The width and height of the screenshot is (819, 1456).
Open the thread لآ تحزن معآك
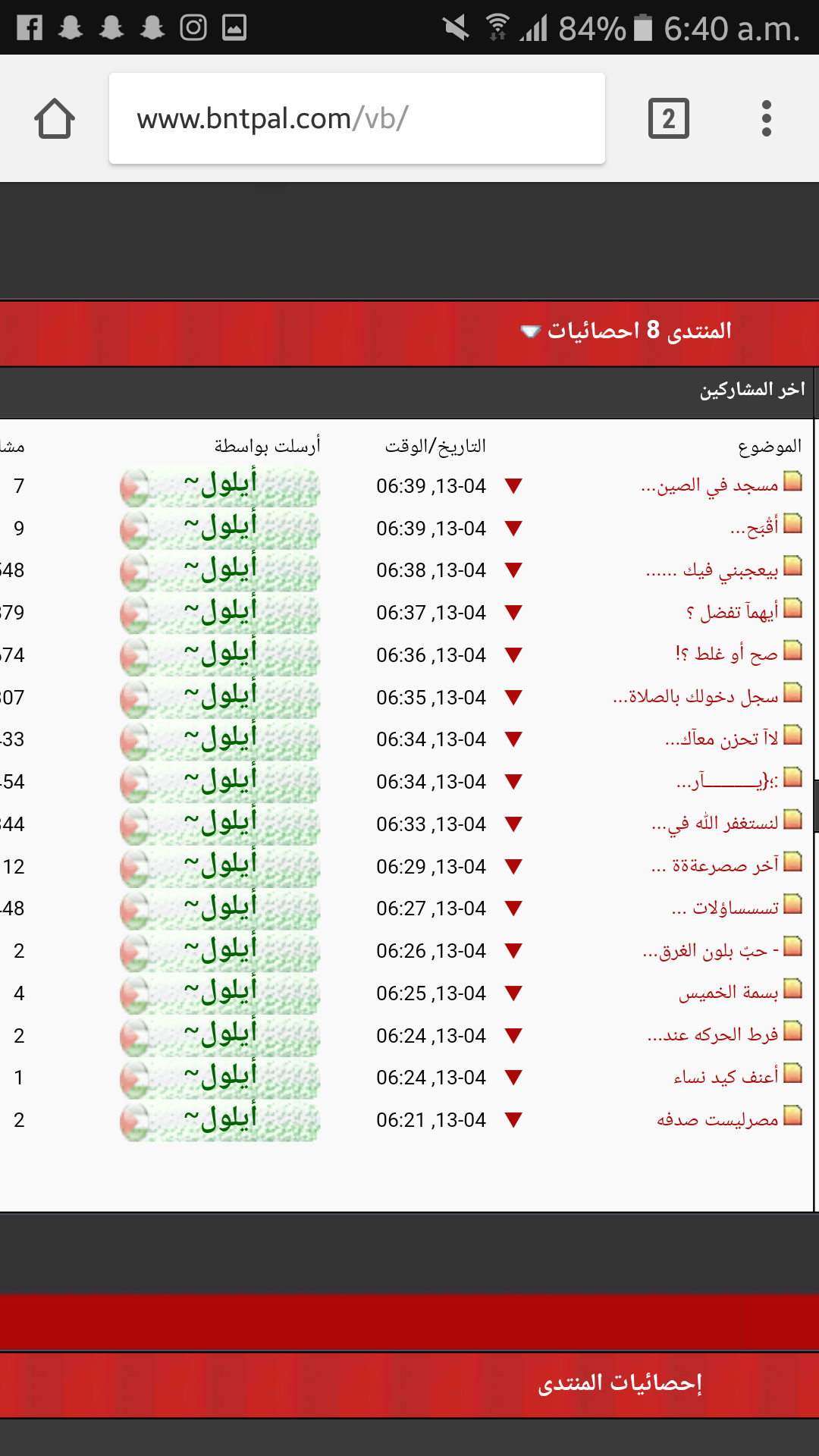[x=722, y=739]
